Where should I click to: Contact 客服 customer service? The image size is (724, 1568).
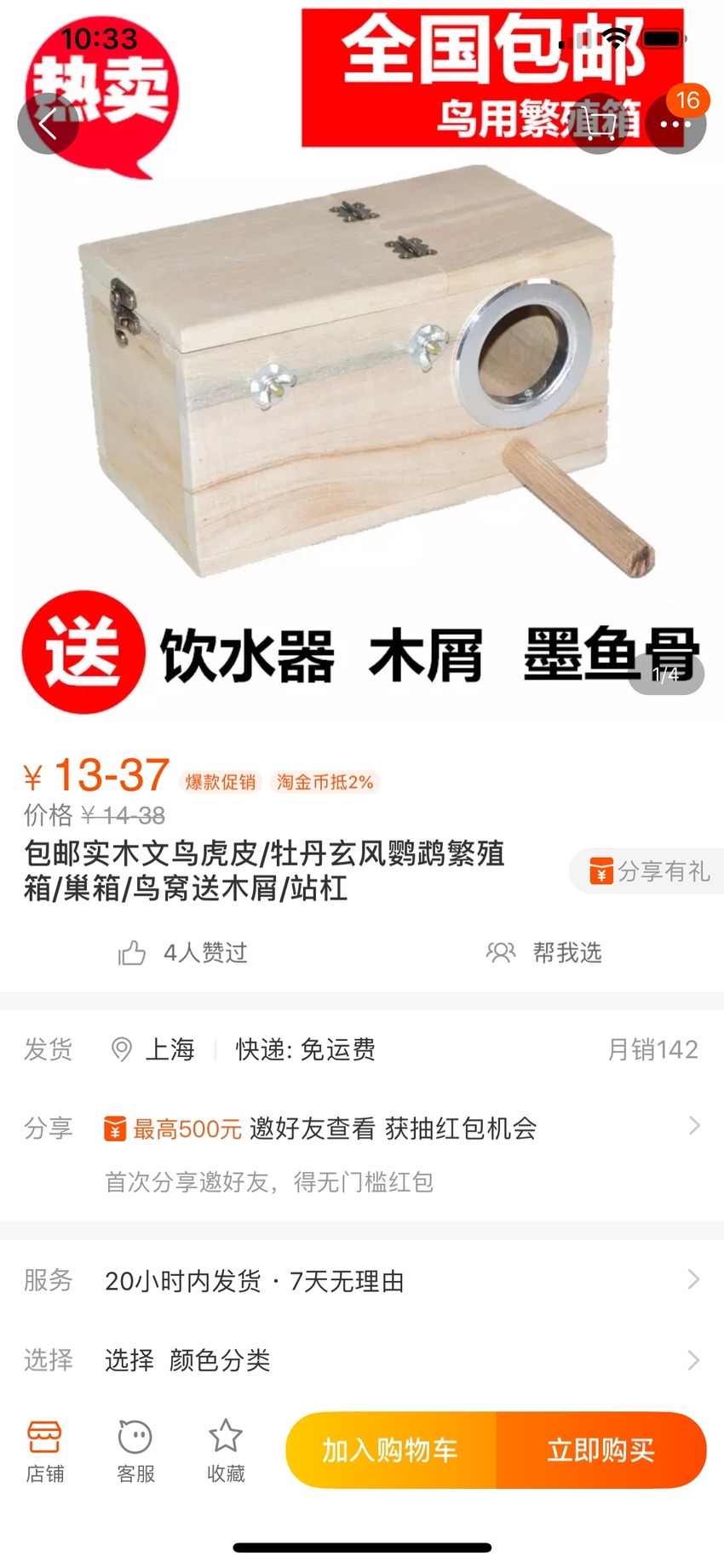[x=135, y=1451]
